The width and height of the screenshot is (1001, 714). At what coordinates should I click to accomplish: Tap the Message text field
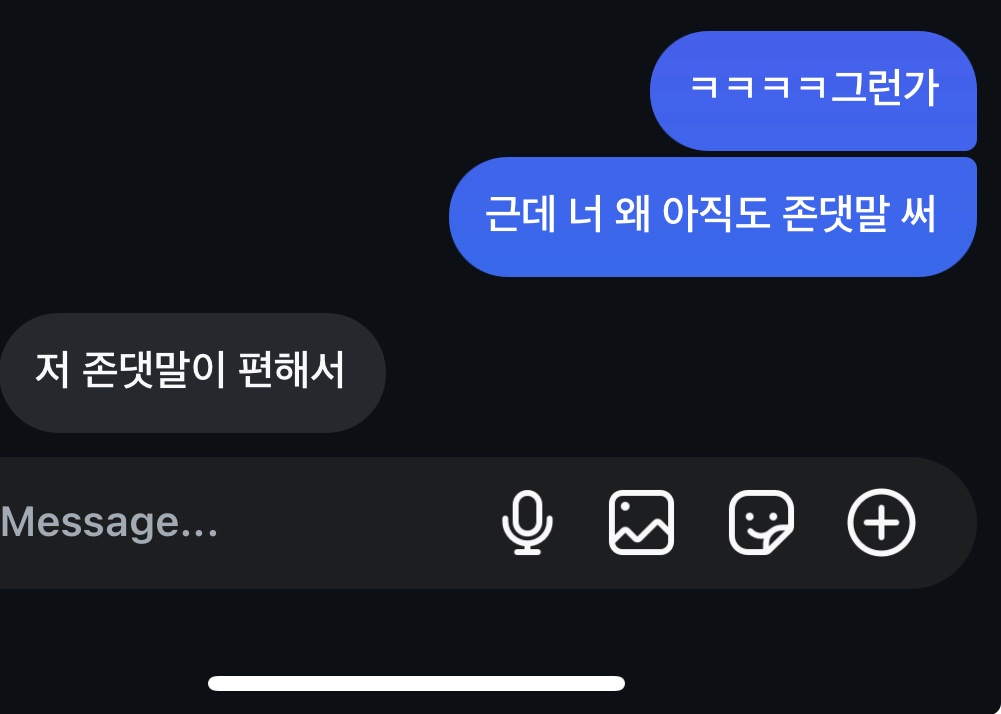click(200, 522)
